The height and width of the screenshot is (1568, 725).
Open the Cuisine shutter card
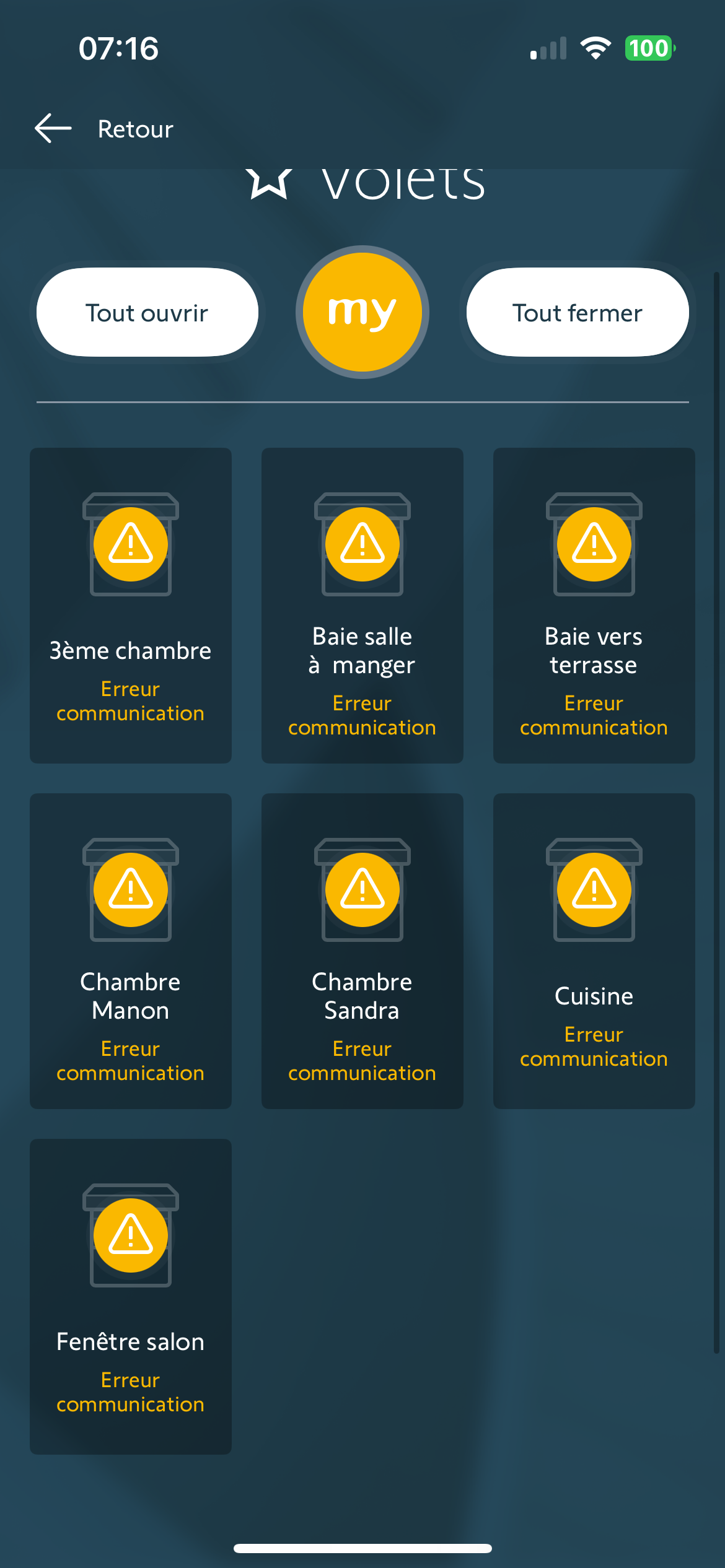pos(594,951)
